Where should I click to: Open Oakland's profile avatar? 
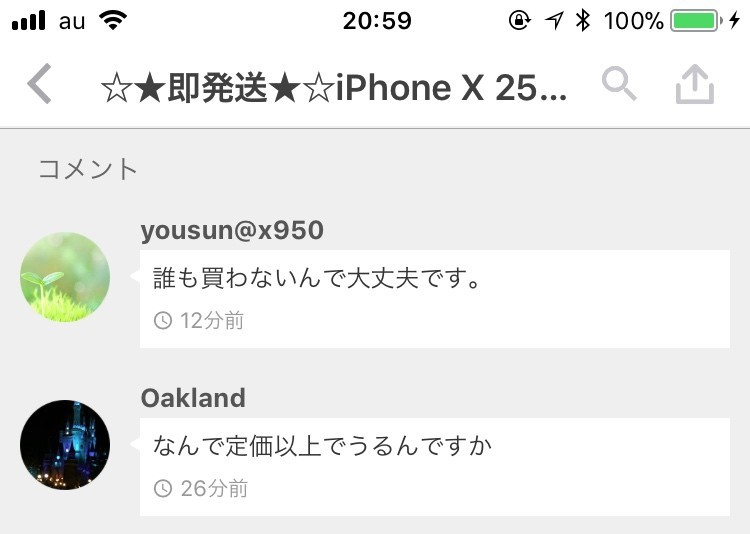[65, 445]
